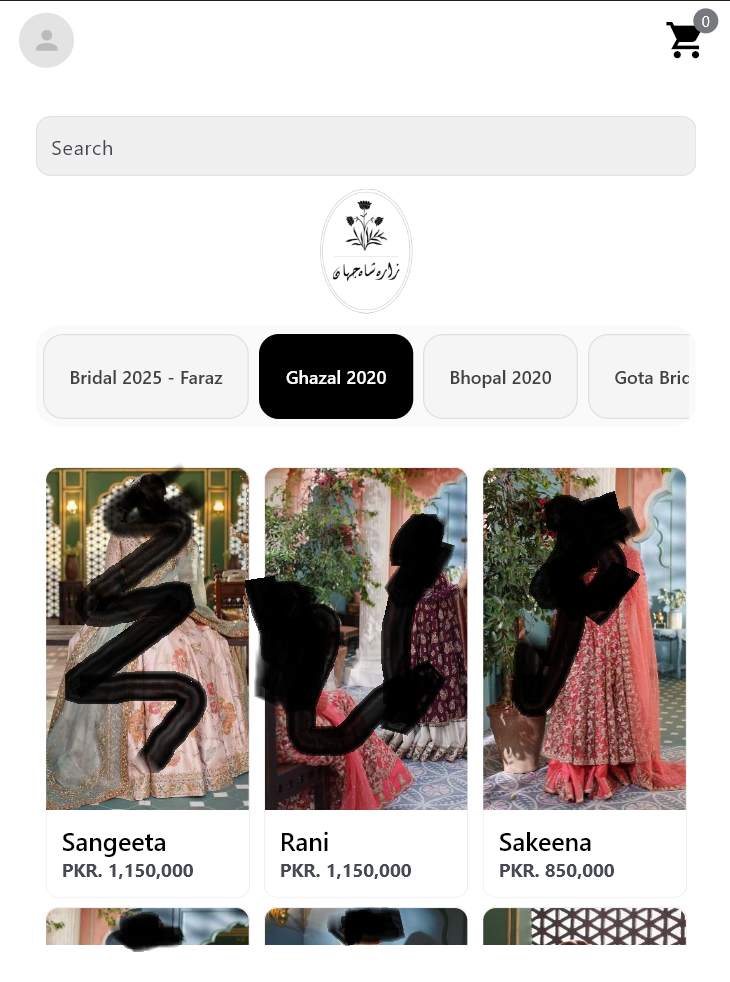
Task: Switch to the Bhopal 2020 collection
Action: pyautogui.click(x=500, y=377)
